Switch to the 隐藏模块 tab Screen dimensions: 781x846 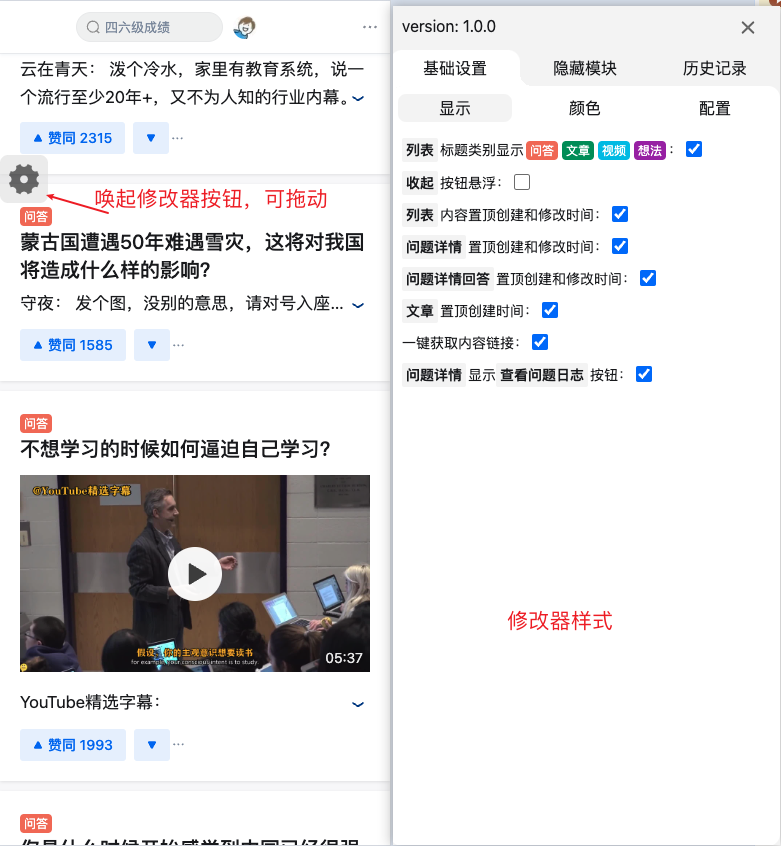click(x=585, y=69)
